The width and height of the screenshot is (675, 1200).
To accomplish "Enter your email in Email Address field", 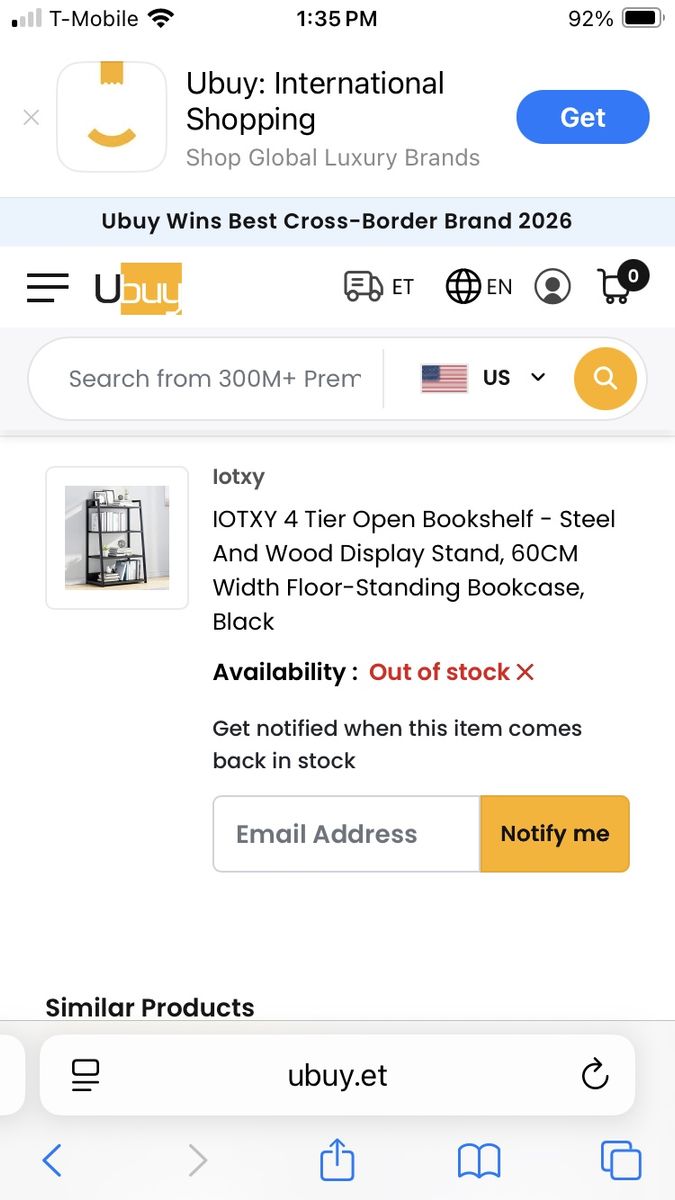I will [346, 834].
